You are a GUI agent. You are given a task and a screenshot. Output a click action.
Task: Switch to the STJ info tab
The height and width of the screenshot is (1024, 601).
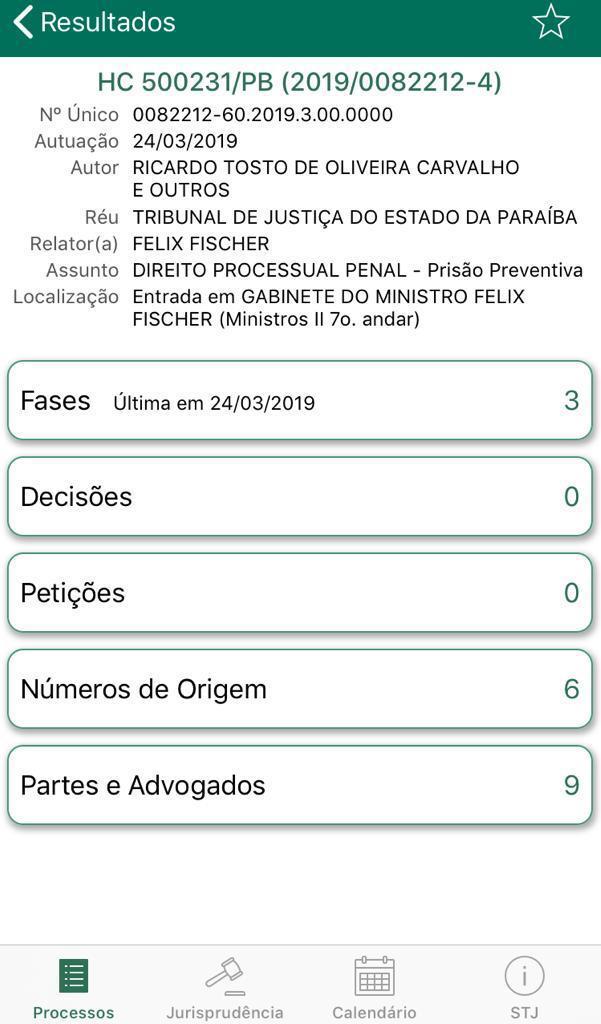click(525, 987)
